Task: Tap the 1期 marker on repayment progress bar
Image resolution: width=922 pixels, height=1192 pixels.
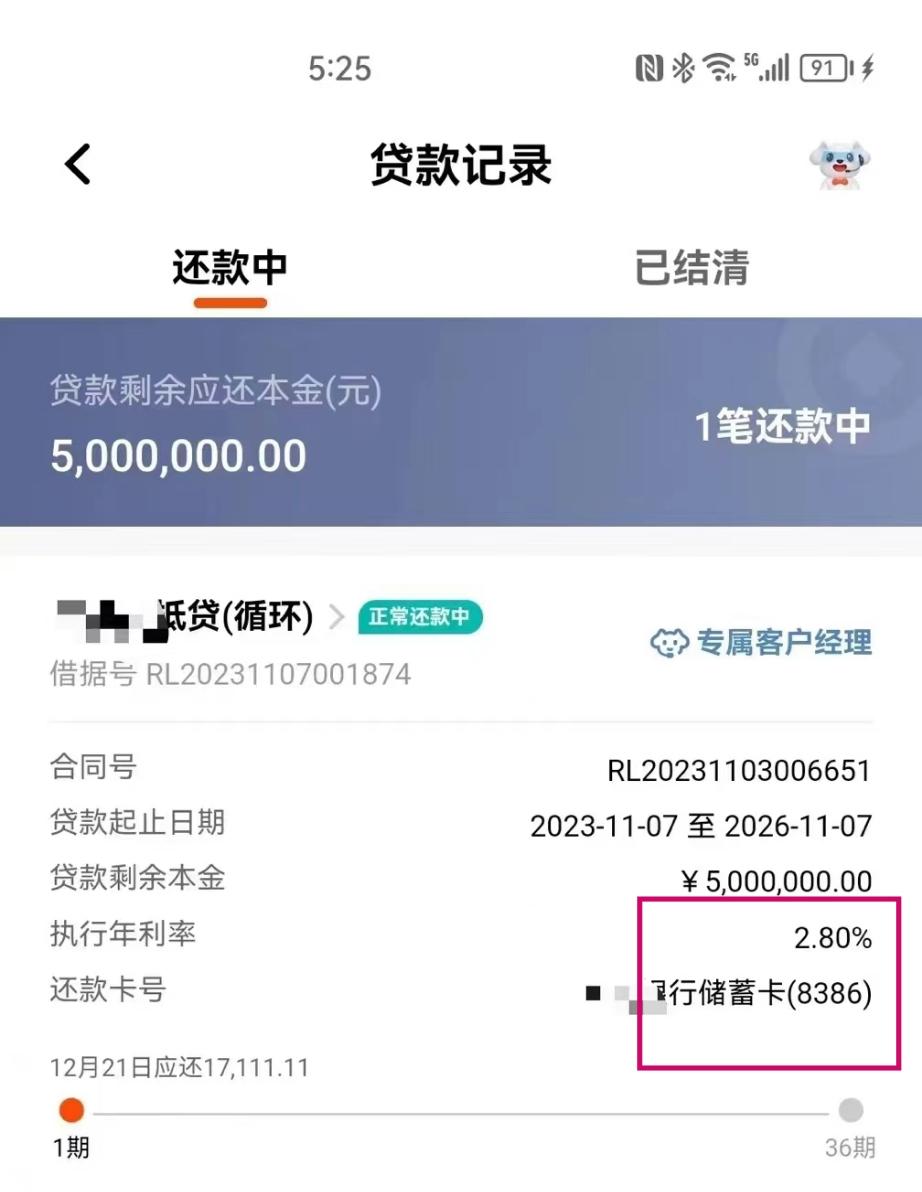Action: (x=72, y=1110)
